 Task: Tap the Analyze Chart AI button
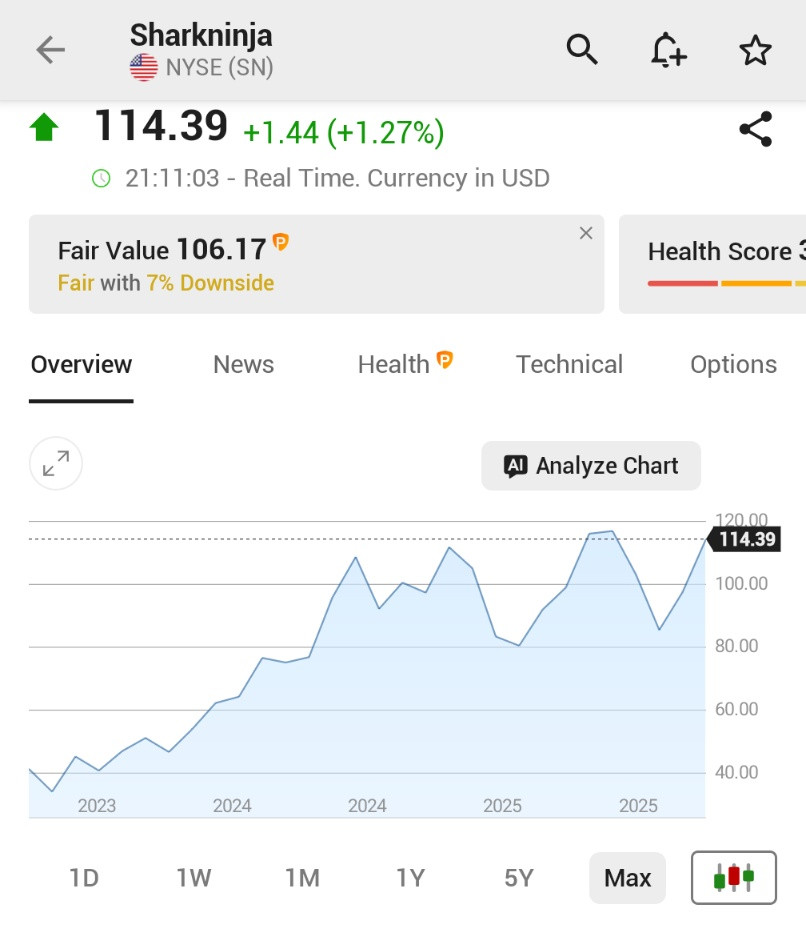coord(591,466)
